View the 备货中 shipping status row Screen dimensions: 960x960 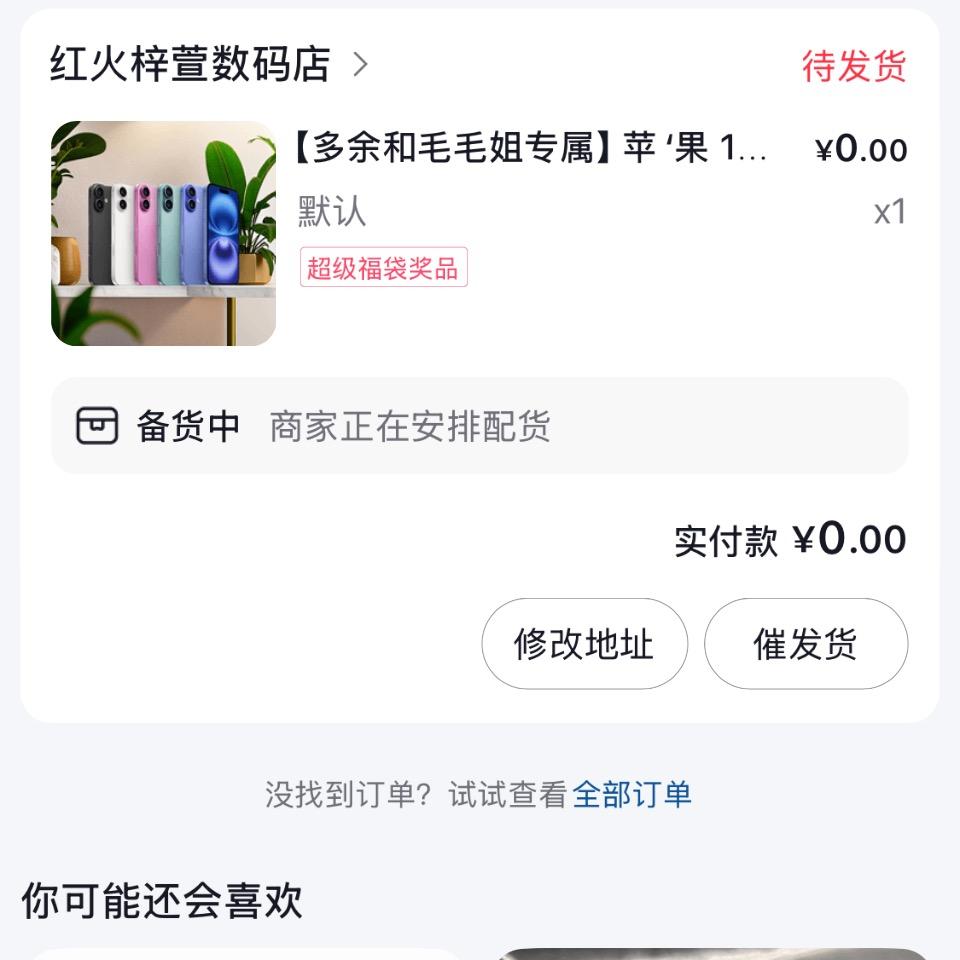coord(479,426)
